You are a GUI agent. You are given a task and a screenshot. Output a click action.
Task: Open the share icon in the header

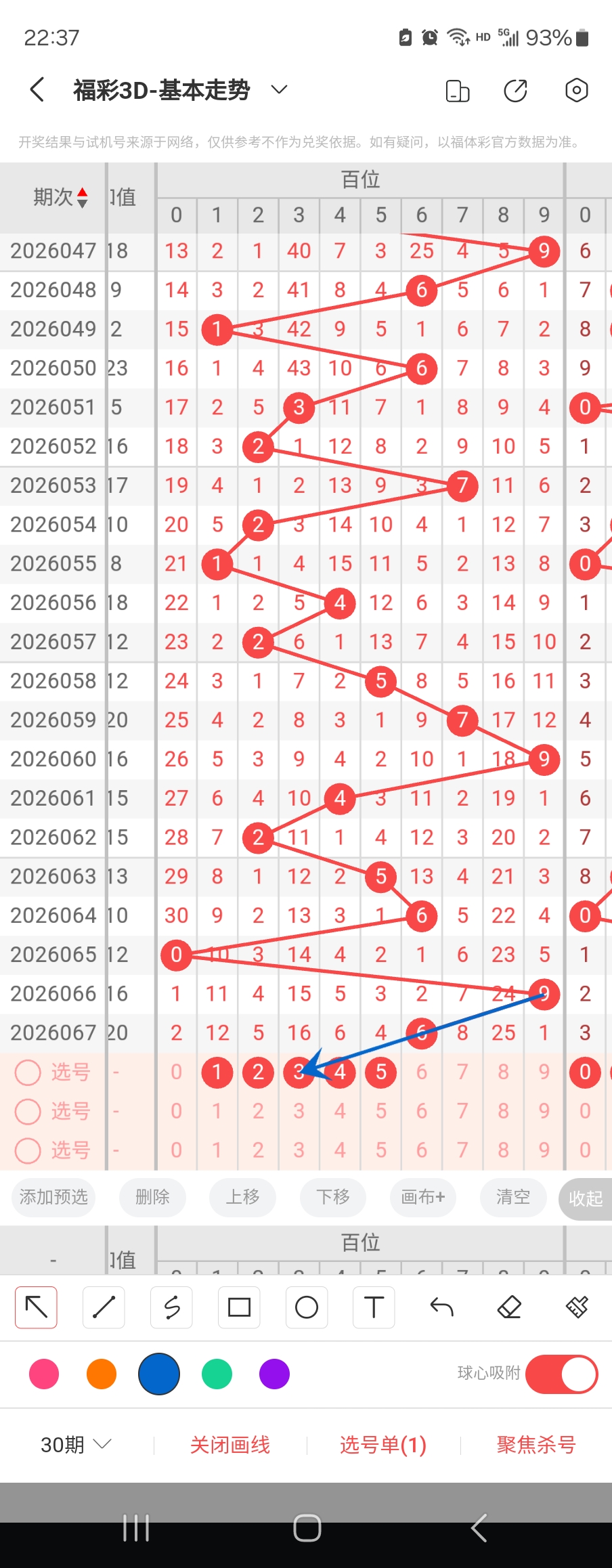pos(515,90)
